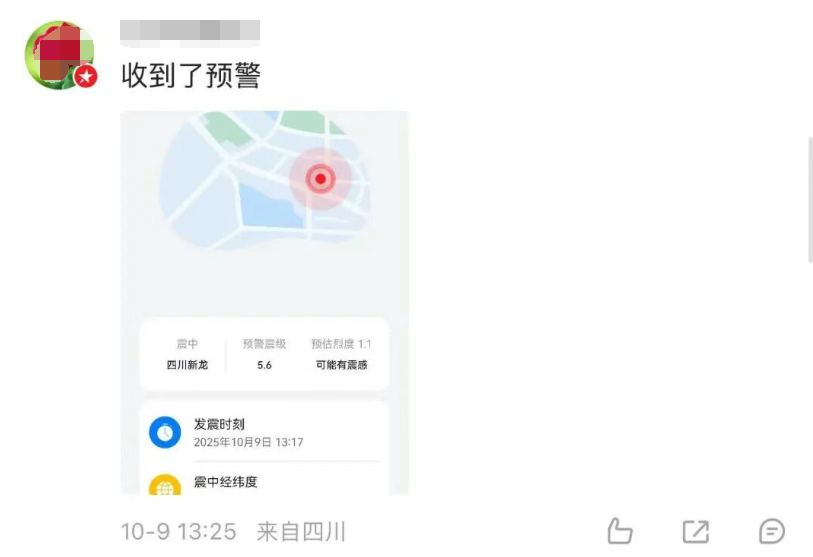This screenshot has height=557, width=813.
Task: Share this post using the share icon
Action: click(x=695, y=531)
